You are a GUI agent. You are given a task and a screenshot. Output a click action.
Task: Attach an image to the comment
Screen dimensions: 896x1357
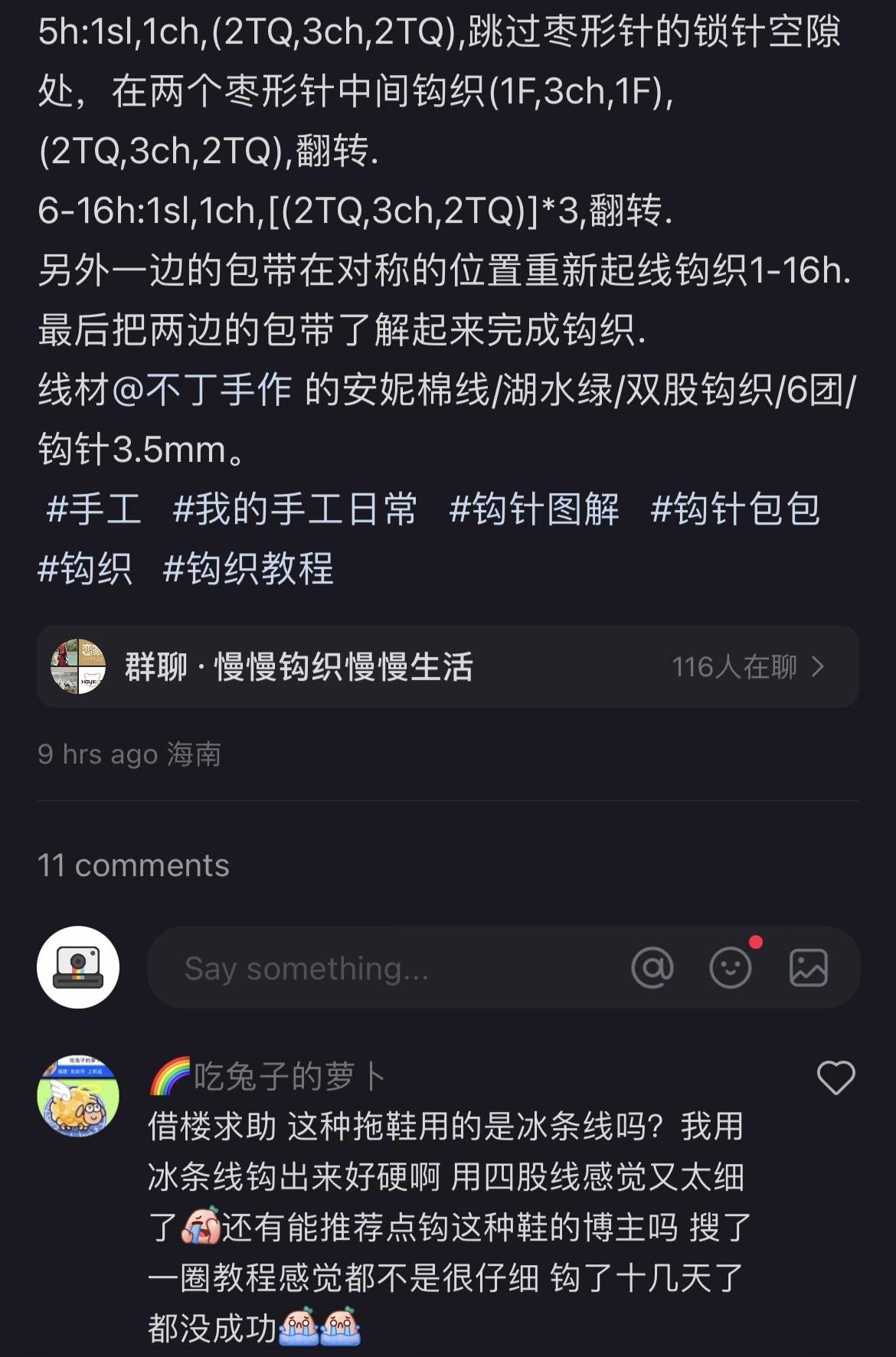click(809, 967)
